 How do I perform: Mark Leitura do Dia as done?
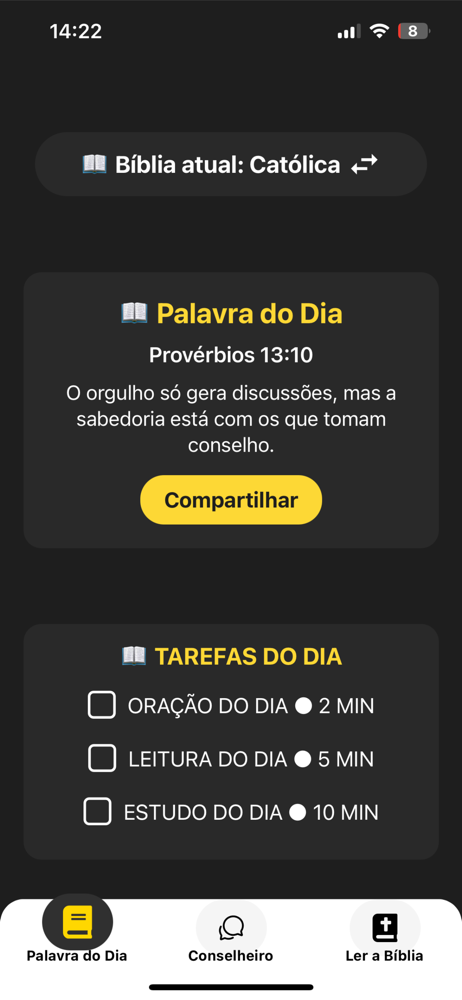101,758
